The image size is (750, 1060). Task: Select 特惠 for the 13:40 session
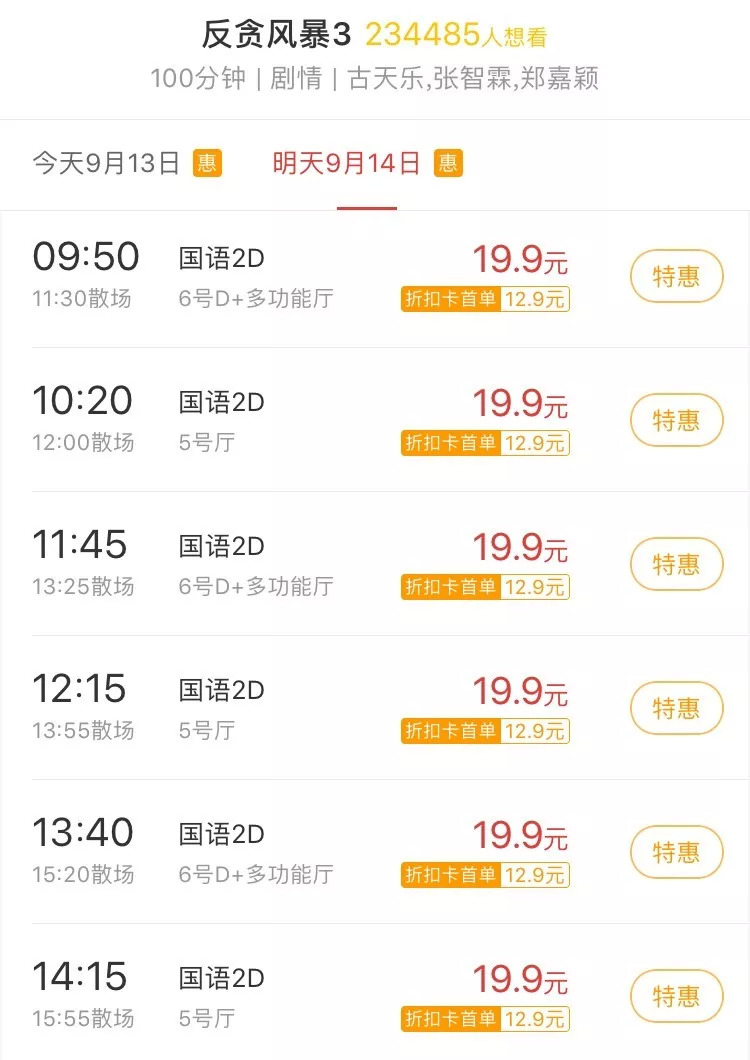(x=676, y=852)
